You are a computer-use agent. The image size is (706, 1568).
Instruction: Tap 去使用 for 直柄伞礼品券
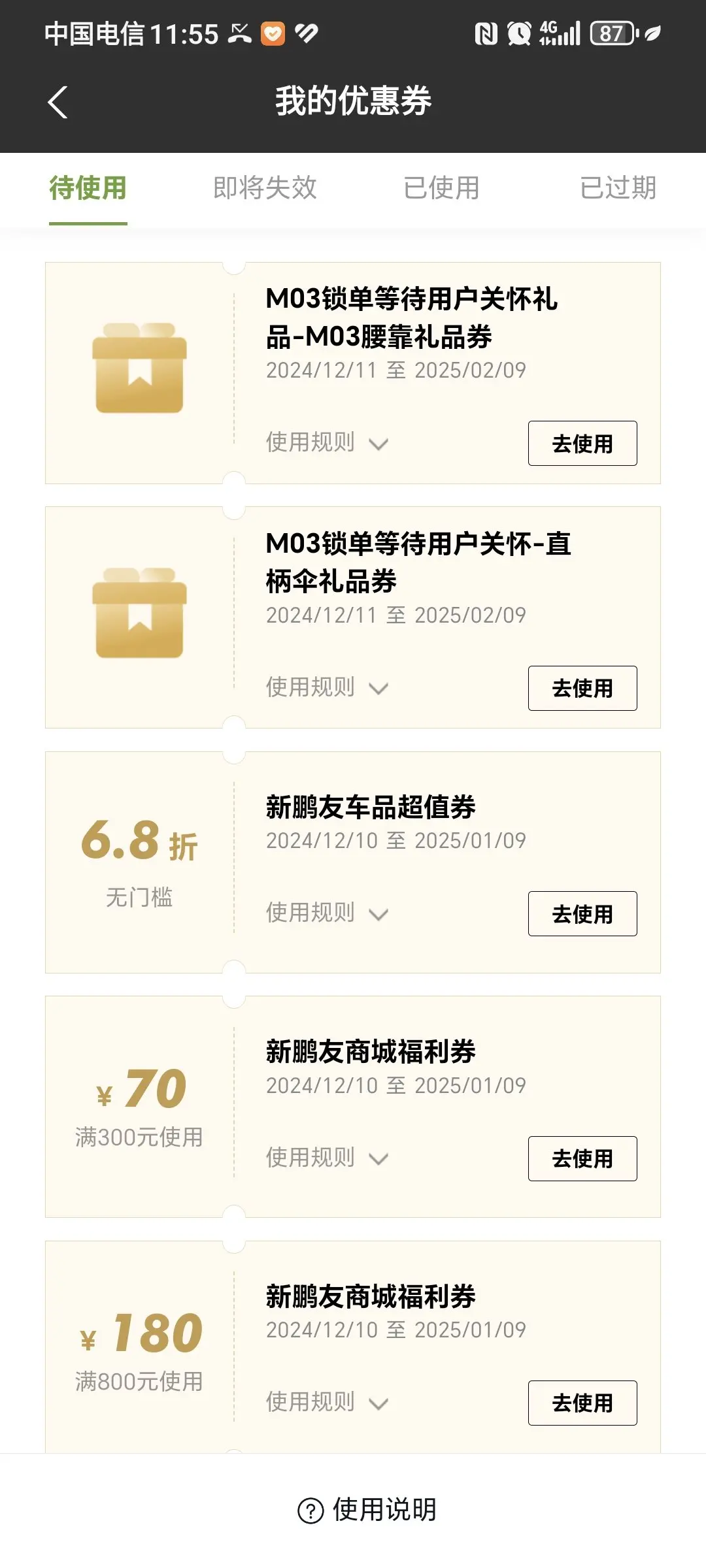tap(582, 688)
